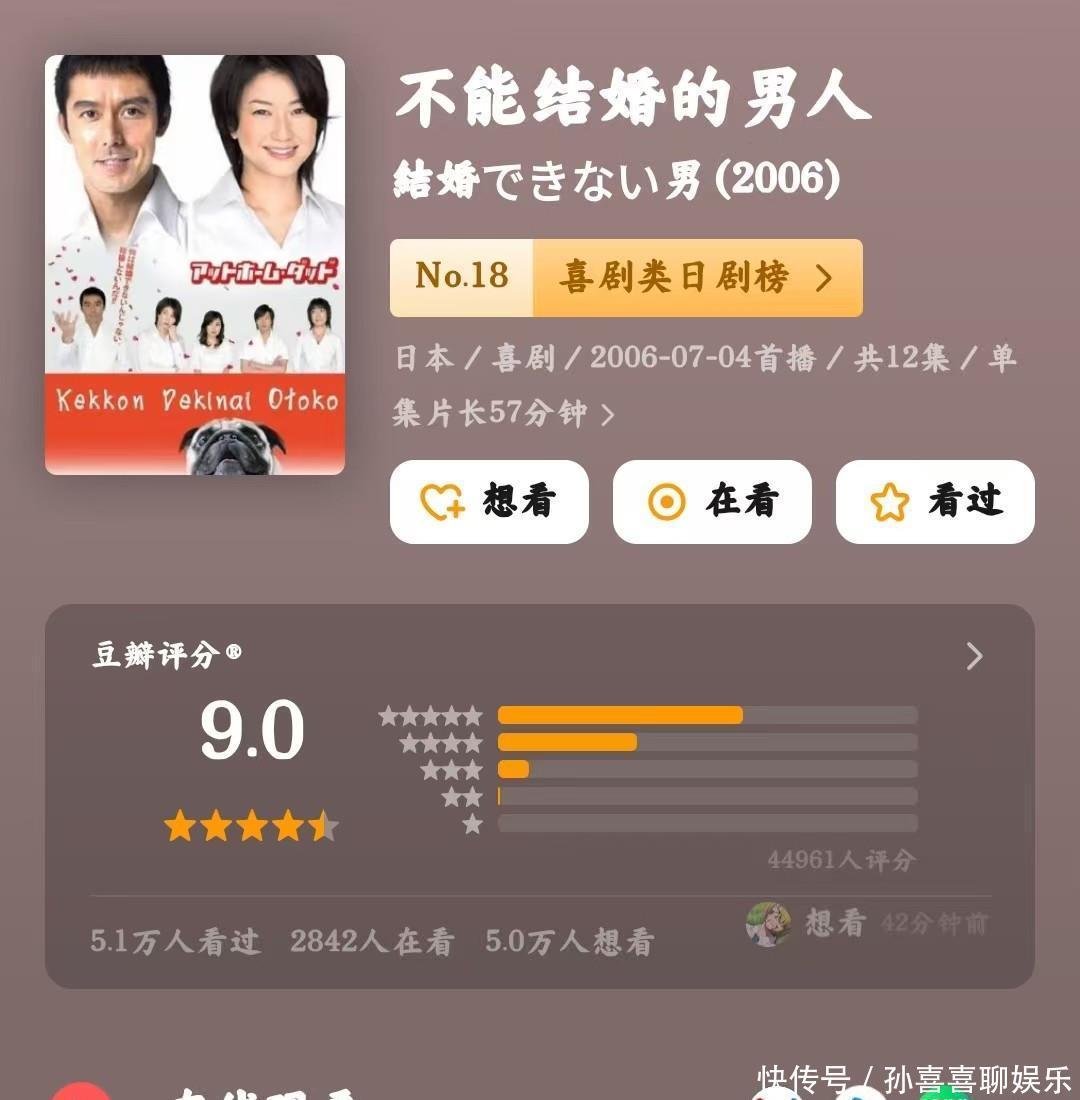
Task: Mark the drama as 在看
Action: coord(712,502)
